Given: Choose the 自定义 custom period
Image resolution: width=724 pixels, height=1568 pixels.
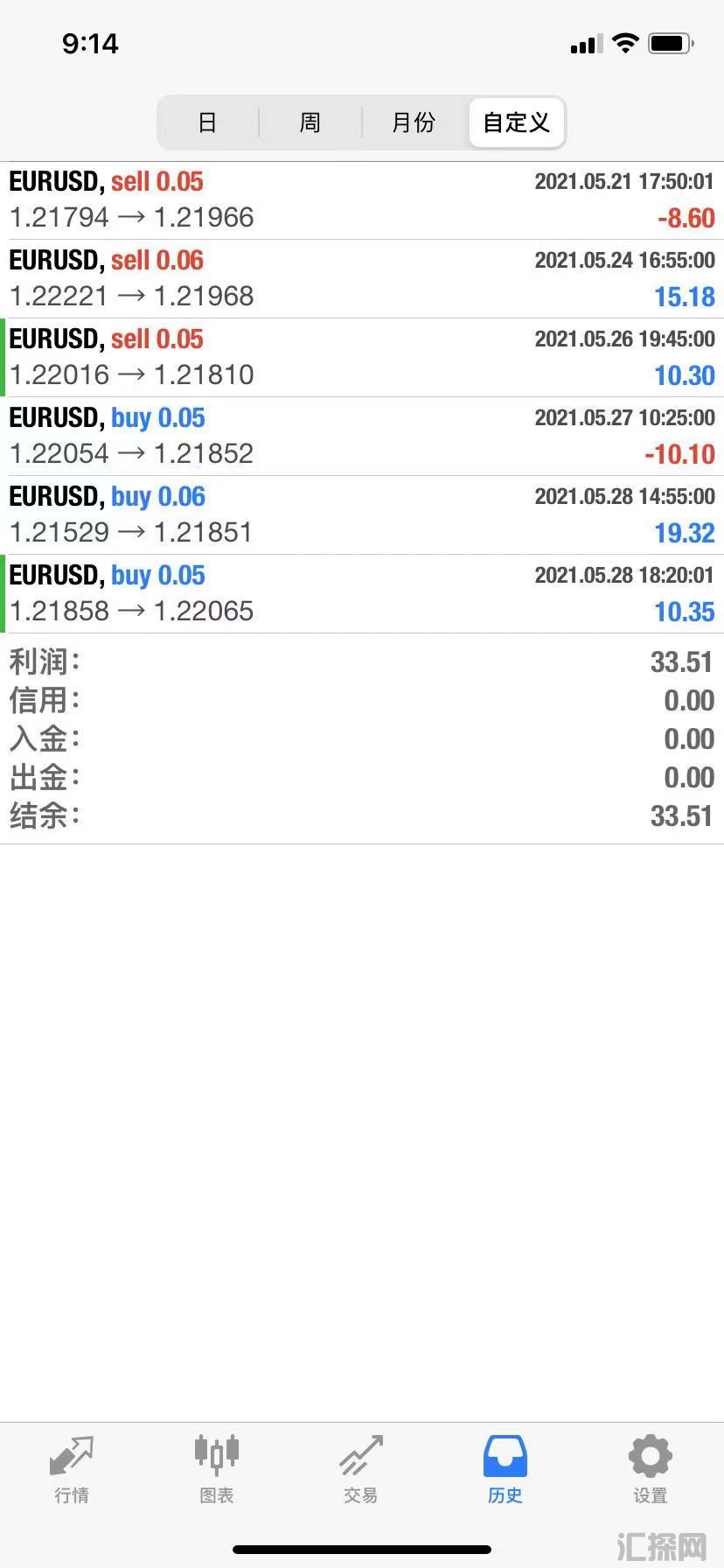Looking at the screenshot, I should 517,122.
